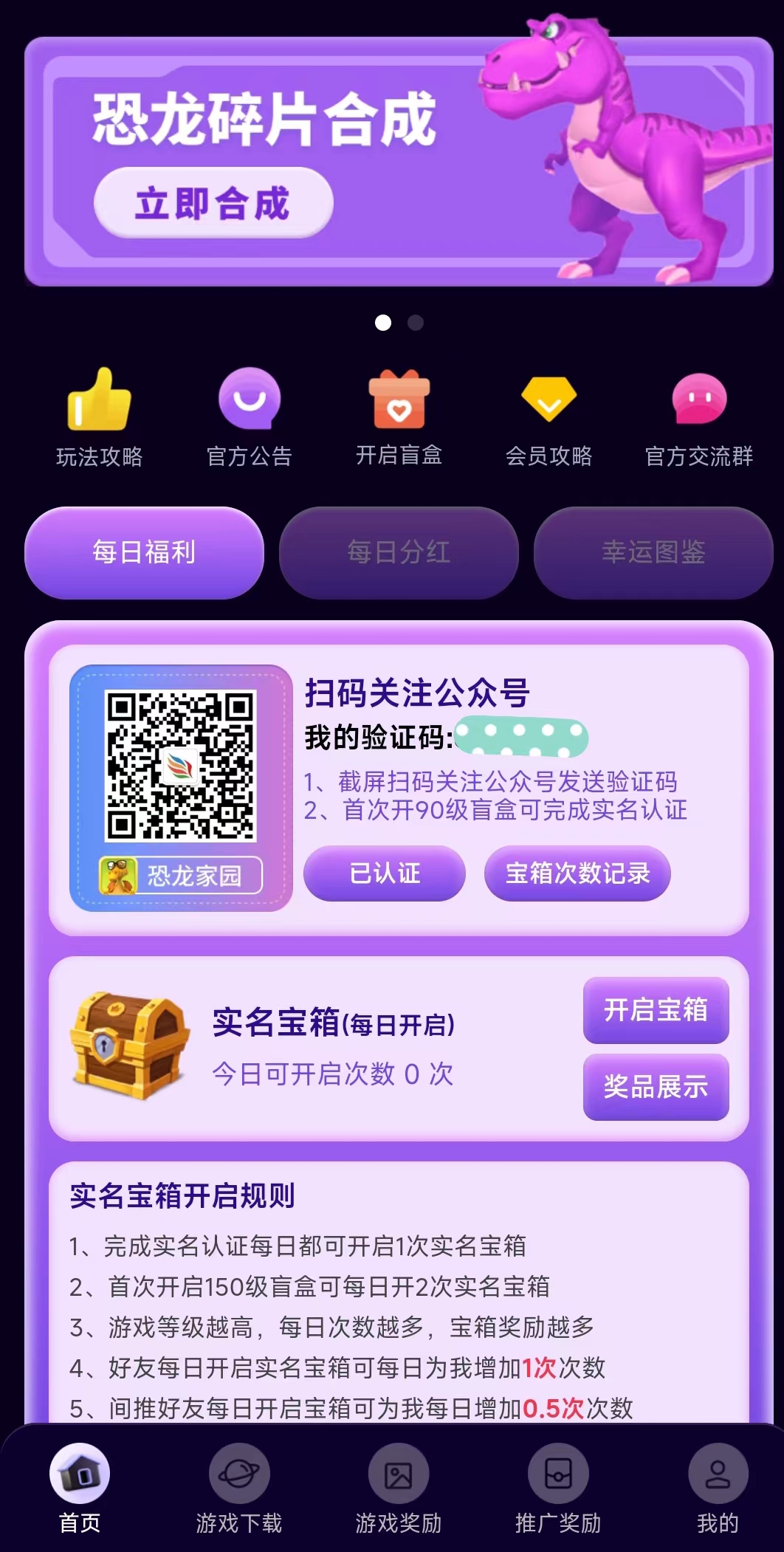Open 玩法攻略 guide
This screenshot has height=1552, width=784.
click(x=99, y=418)
